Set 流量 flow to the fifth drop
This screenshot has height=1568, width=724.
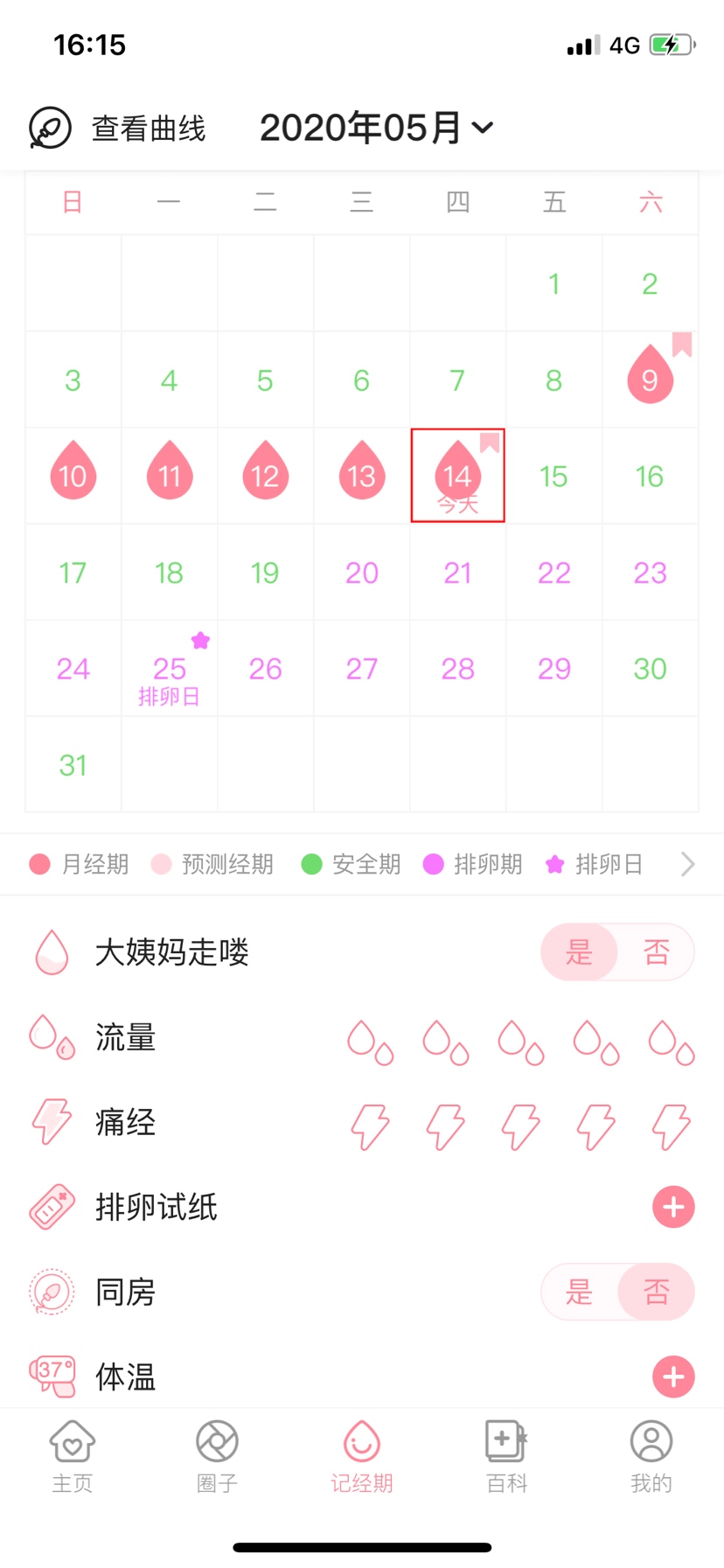pyautogui.click(x=671, y=1042)
